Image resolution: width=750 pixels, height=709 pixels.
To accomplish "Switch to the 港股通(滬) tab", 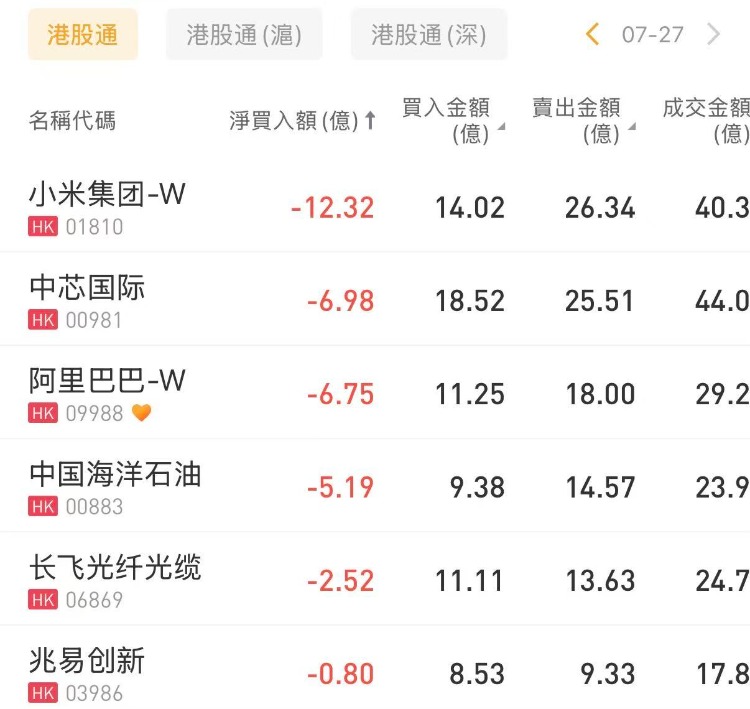I will pos(244,34).
